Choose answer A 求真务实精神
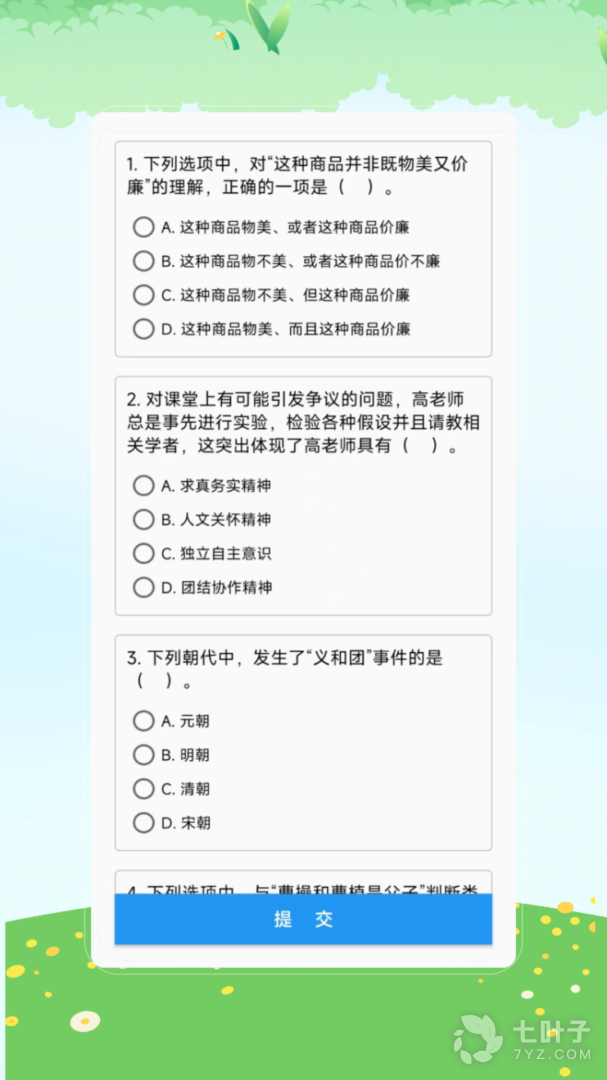This screenshot has height=1080, width=607. click(144, 485)
